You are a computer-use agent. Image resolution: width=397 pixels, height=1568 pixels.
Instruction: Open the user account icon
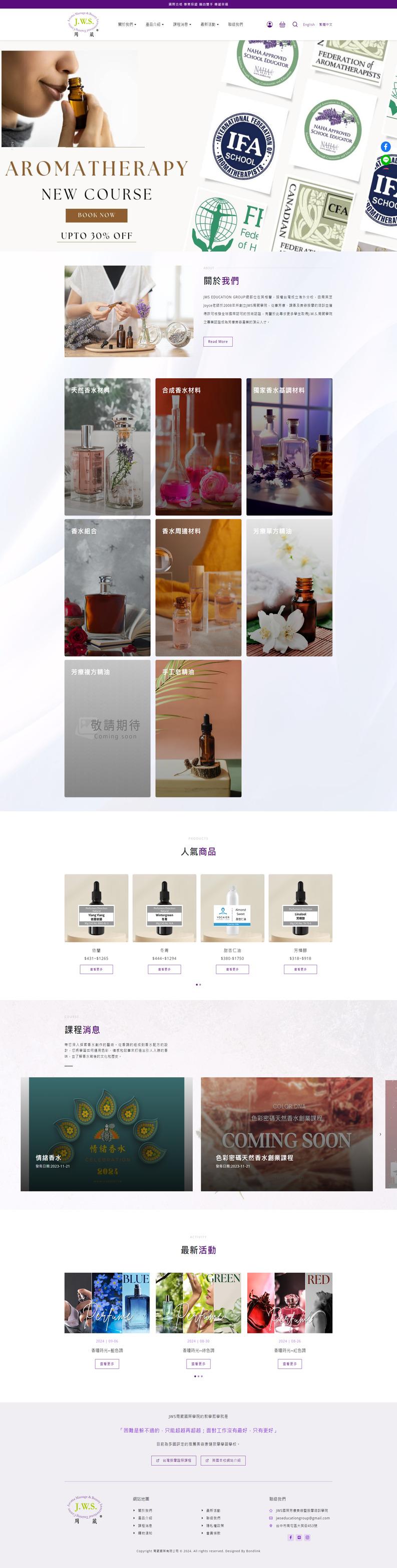click(269, 25)
